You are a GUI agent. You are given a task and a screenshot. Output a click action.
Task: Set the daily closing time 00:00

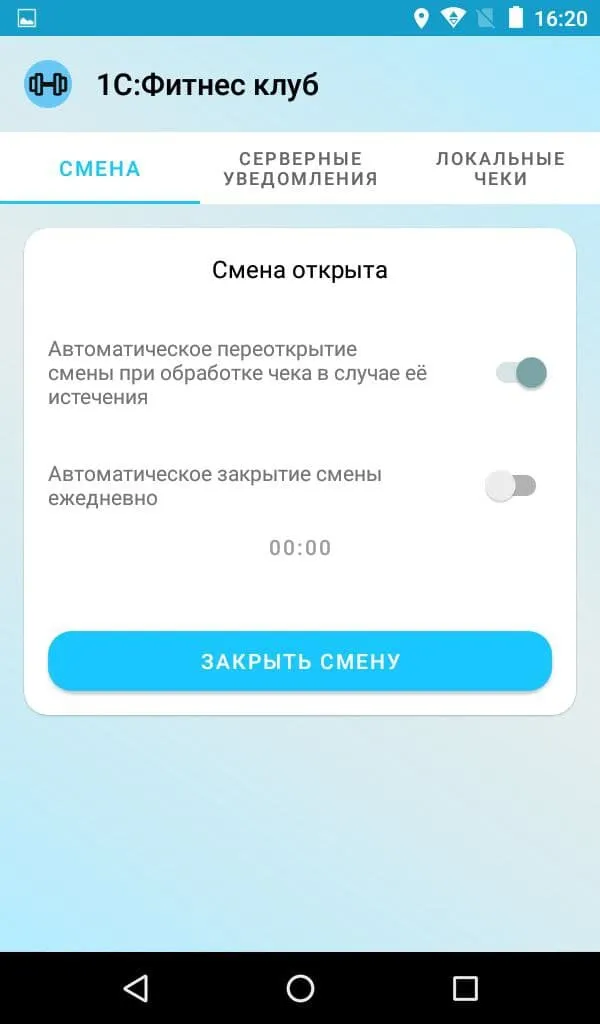point(300,548)
